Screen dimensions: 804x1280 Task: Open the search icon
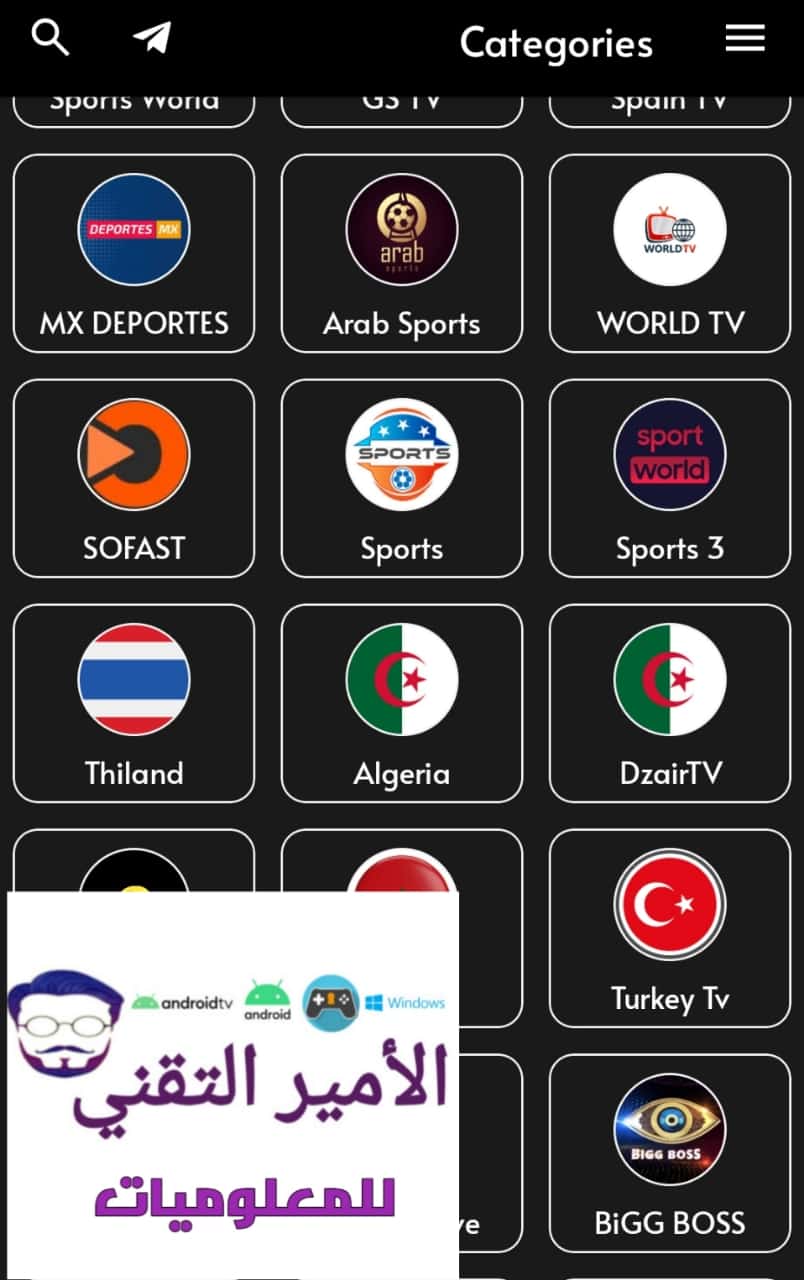49,37
